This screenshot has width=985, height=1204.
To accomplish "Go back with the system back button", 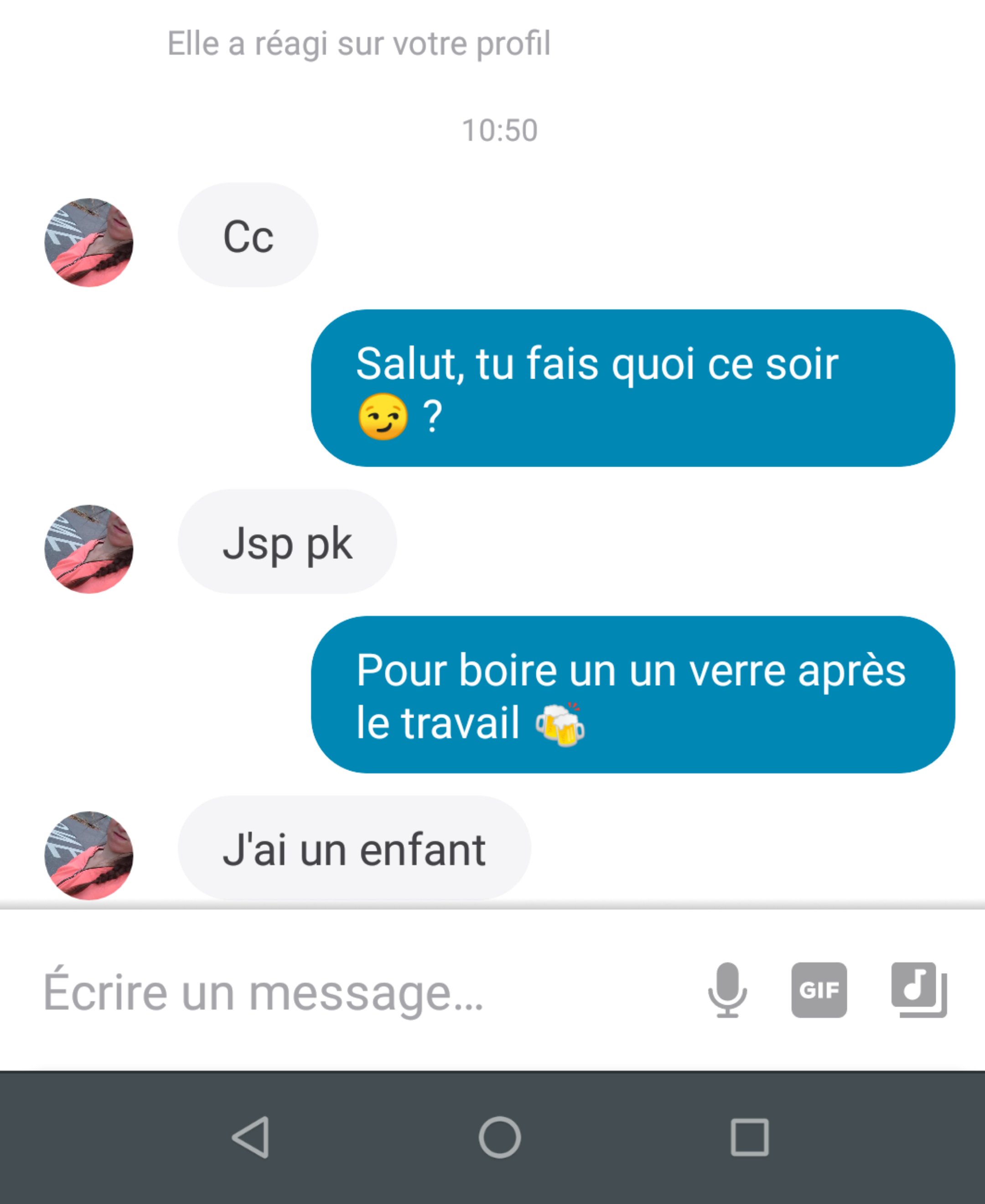I will 250,1137.
